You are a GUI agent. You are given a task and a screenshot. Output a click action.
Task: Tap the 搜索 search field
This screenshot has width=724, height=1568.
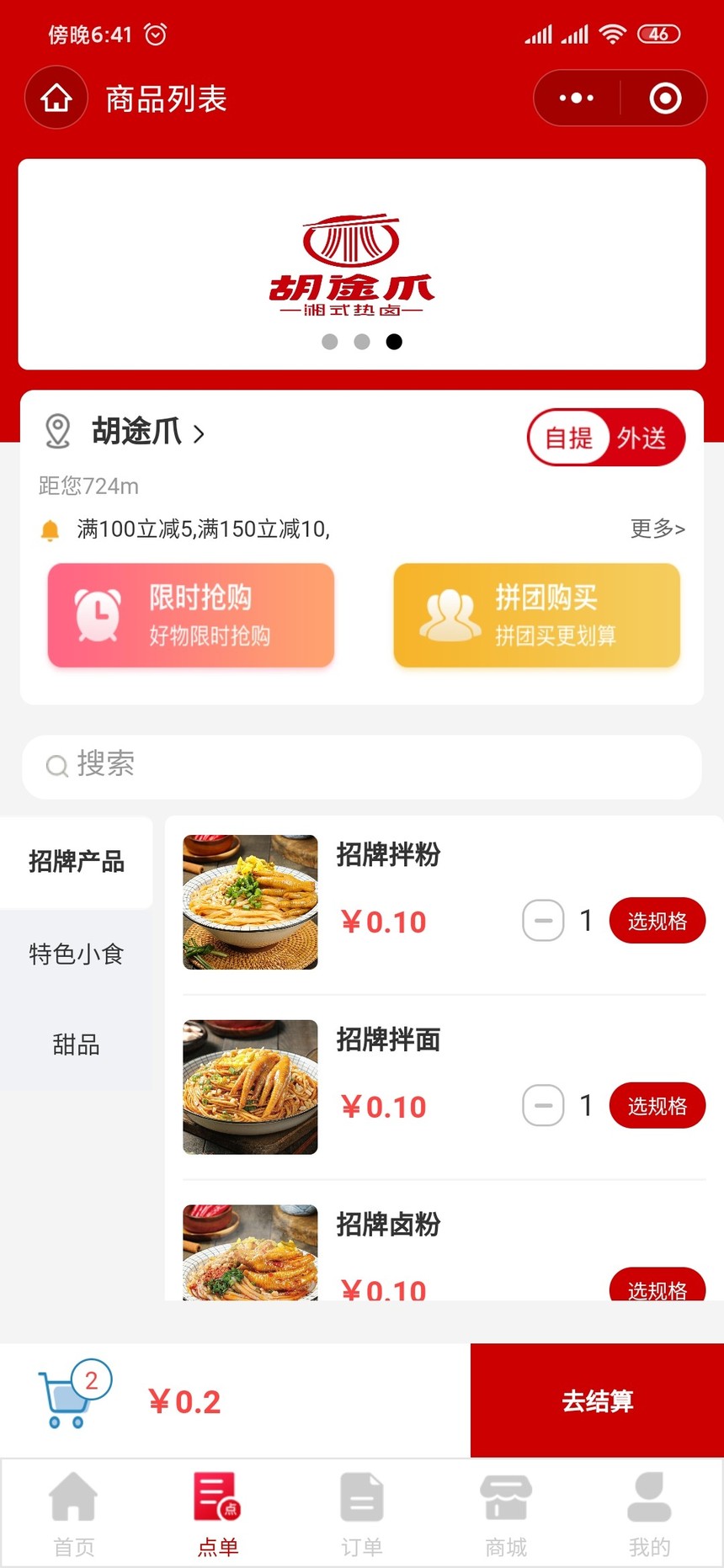[362, 766]
